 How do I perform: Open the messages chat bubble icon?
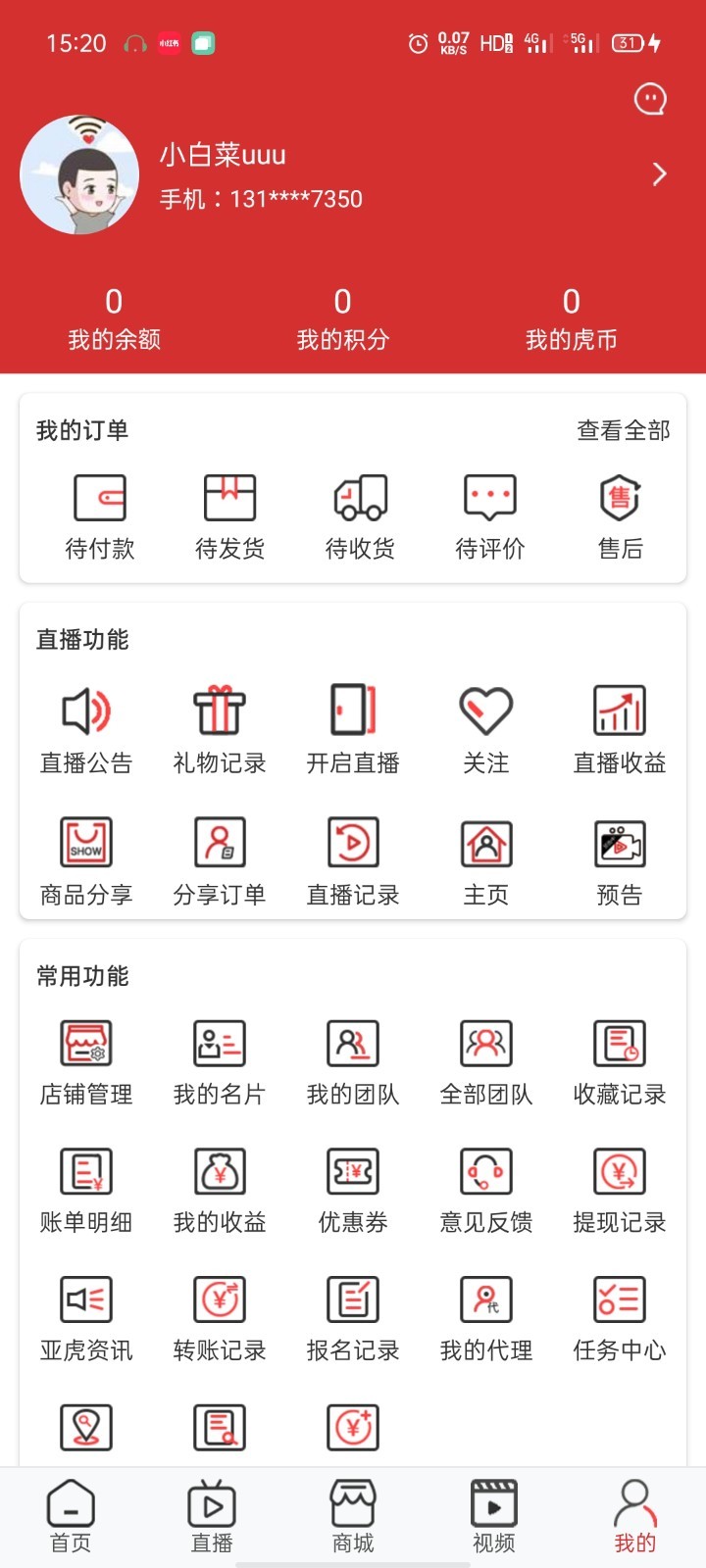650,99
